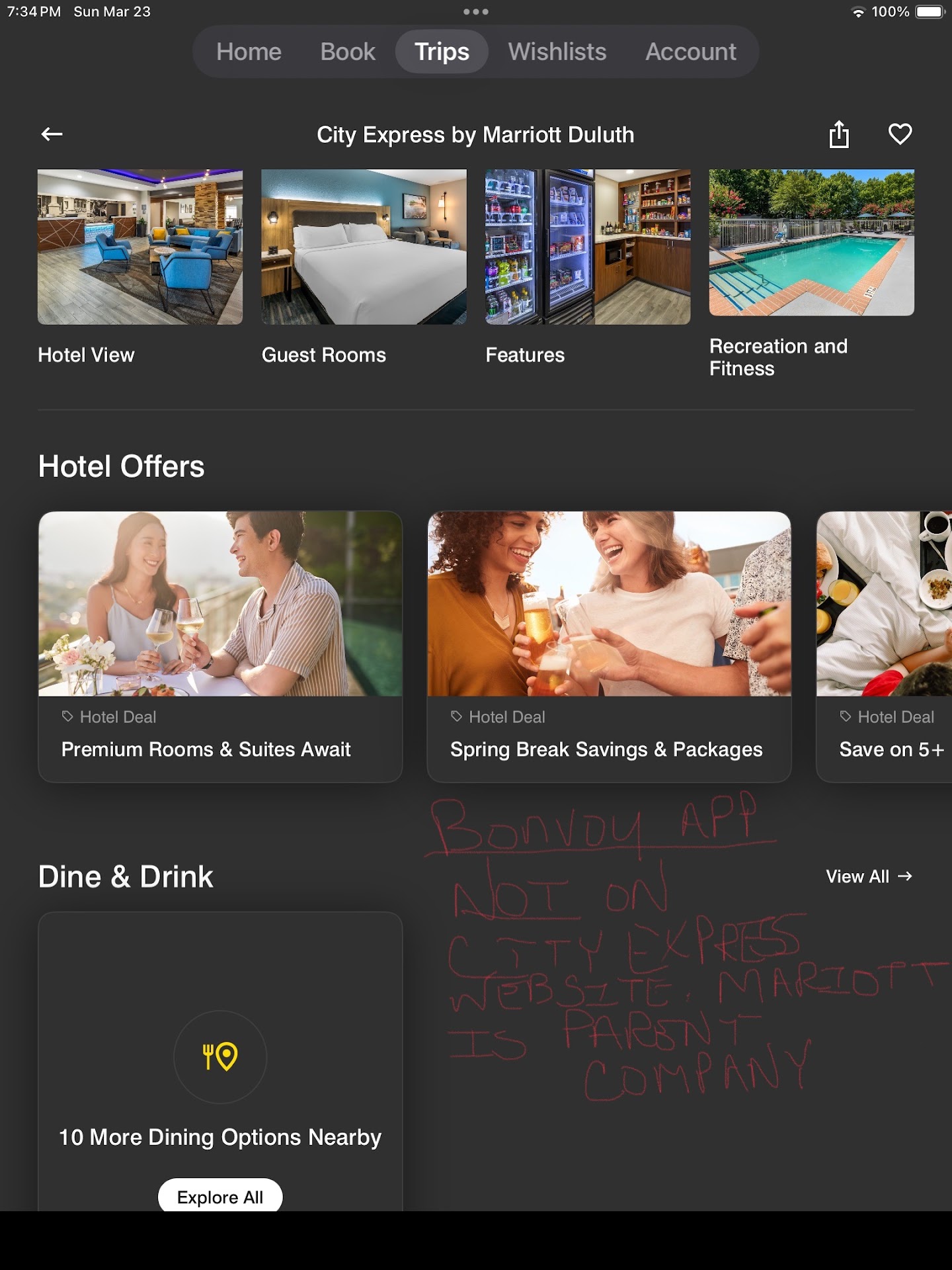Open Recreation and Fitness photos
The image size is (952, 1270).
[x=811, y=243]
